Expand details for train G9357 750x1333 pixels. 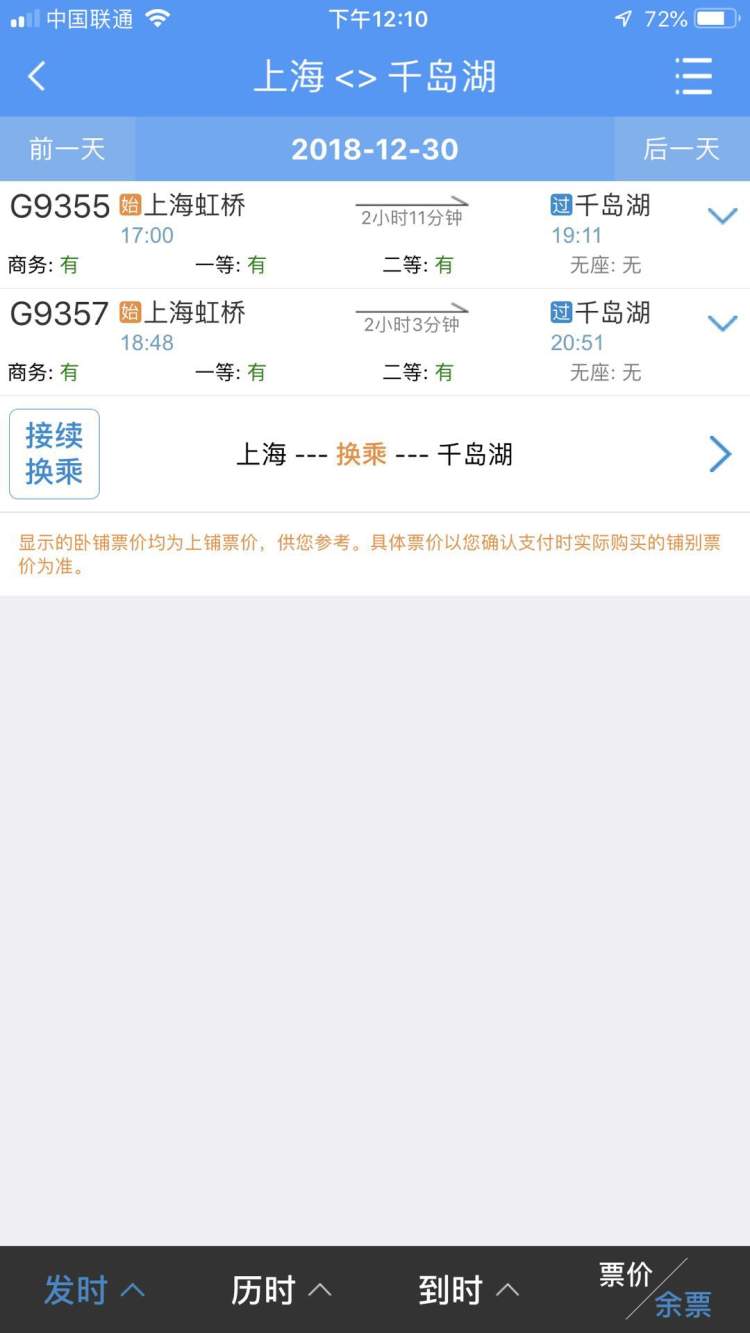(x=722, y=323)
